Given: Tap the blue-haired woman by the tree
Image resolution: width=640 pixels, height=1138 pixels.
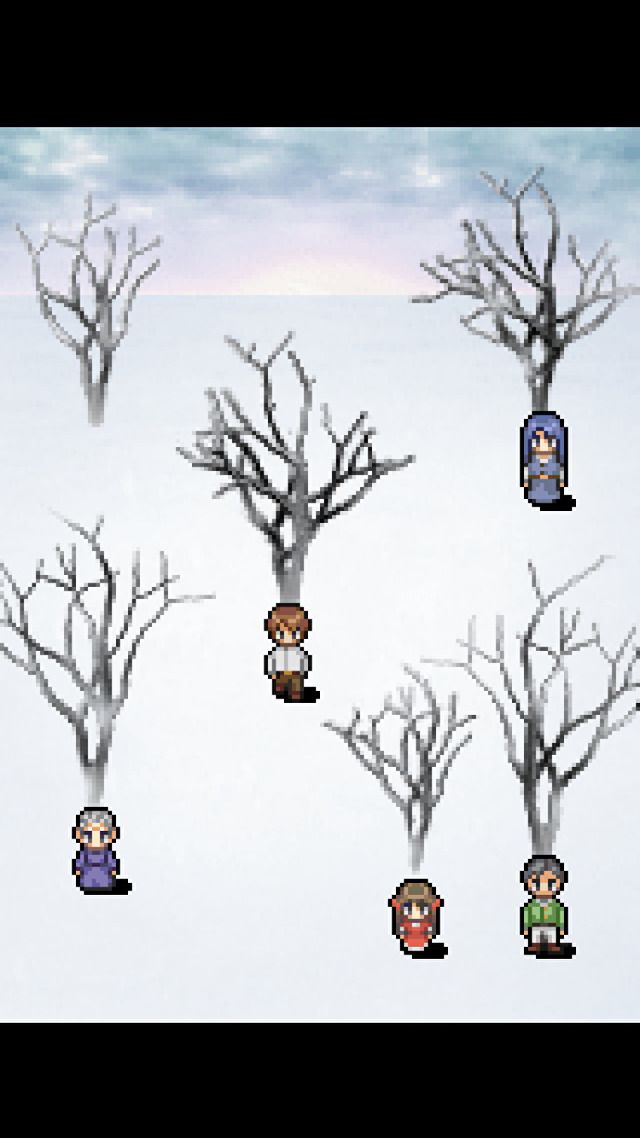Looking at the screenshot, I should [x=541, y=461].
